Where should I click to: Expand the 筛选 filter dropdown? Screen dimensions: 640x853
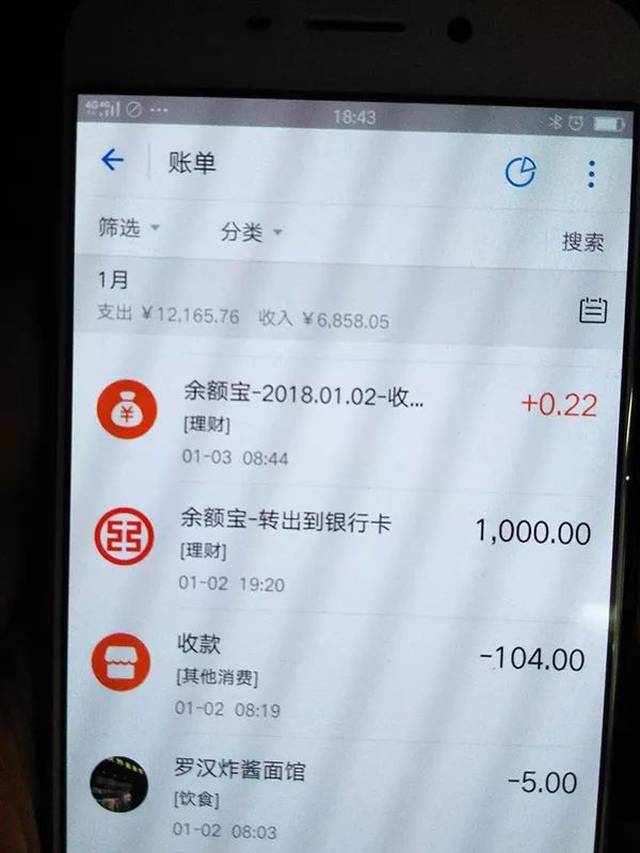point(128,228)
